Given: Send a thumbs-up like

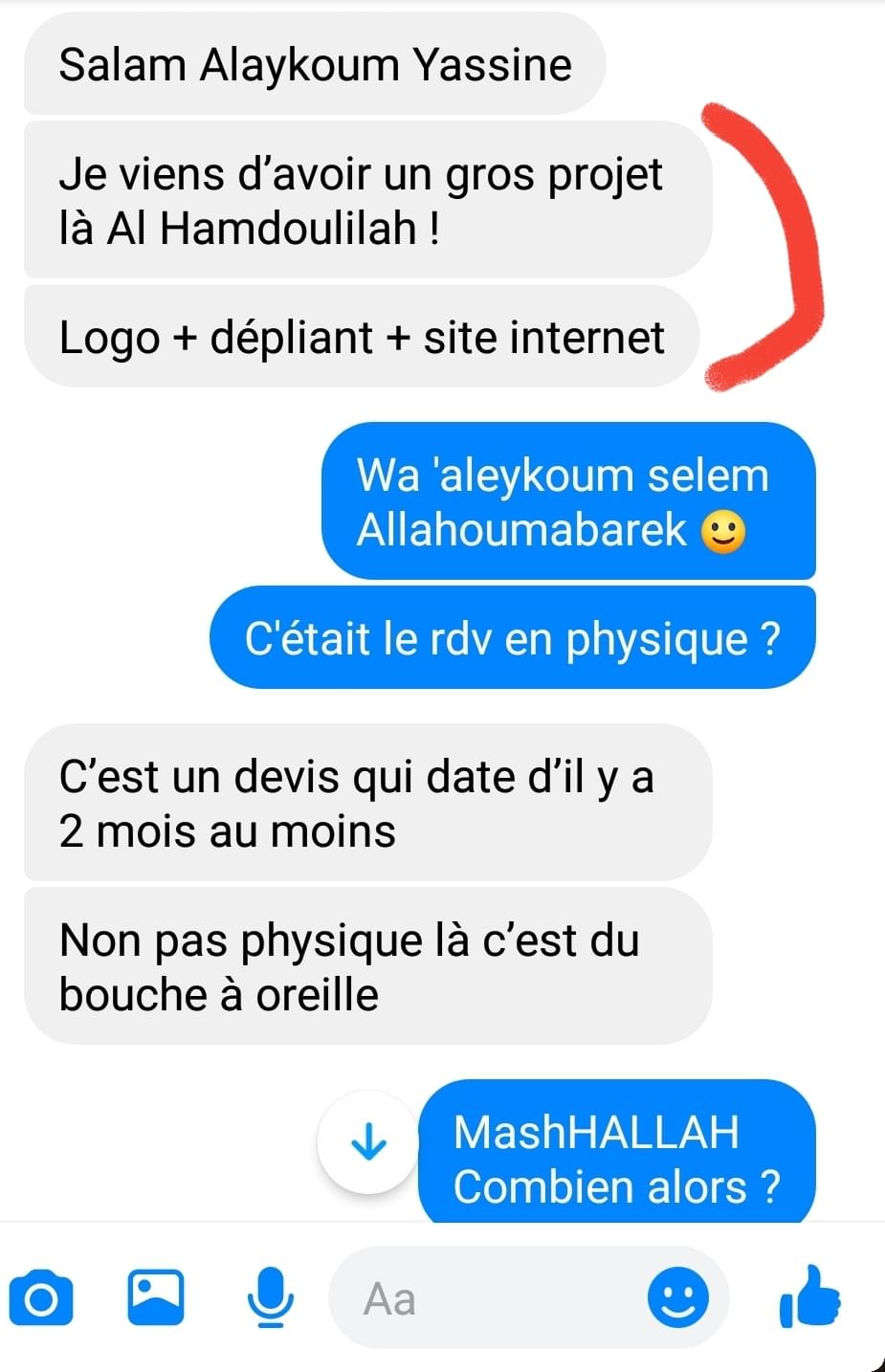Looking at the screenshot, I should pos(809,1297).
